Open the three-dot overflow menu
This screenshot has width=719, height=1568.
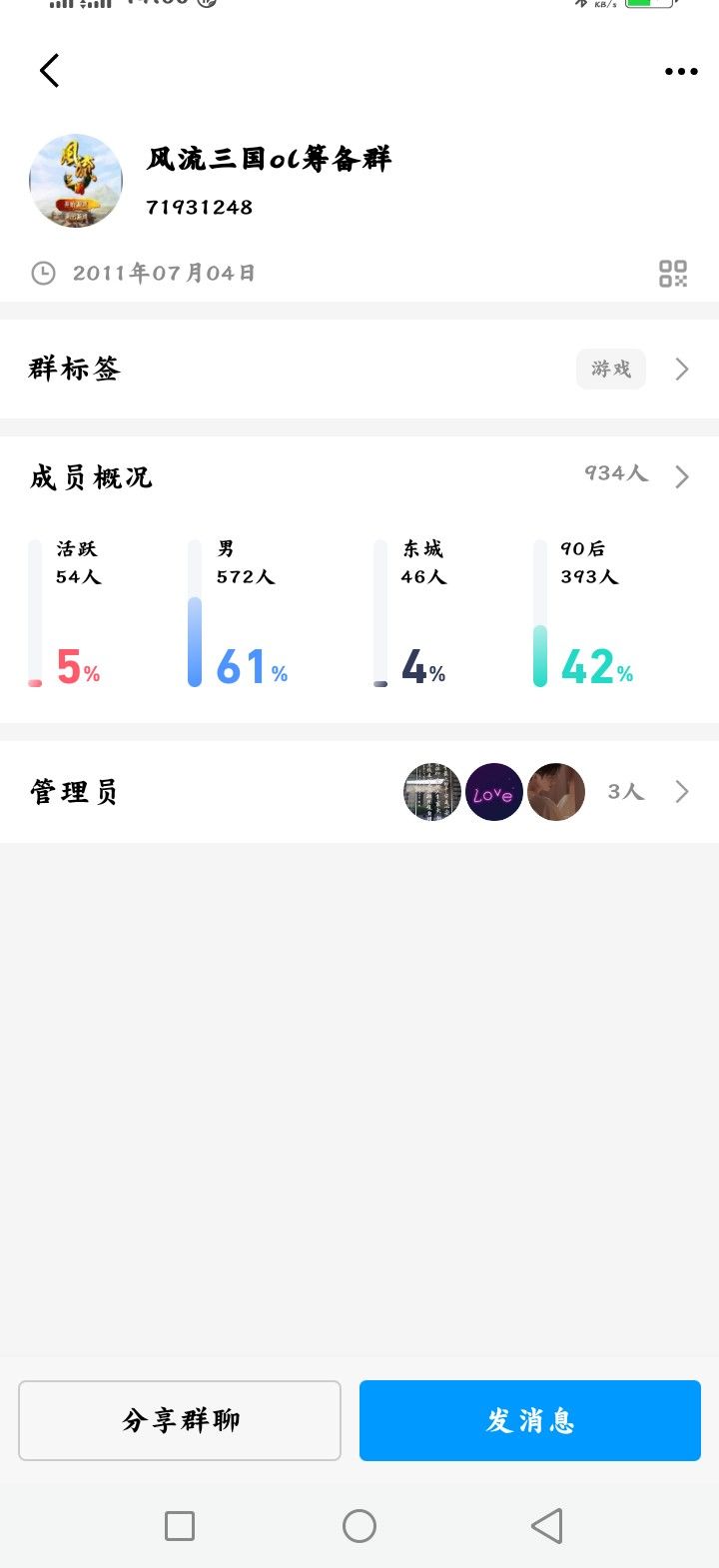point(681,72)
